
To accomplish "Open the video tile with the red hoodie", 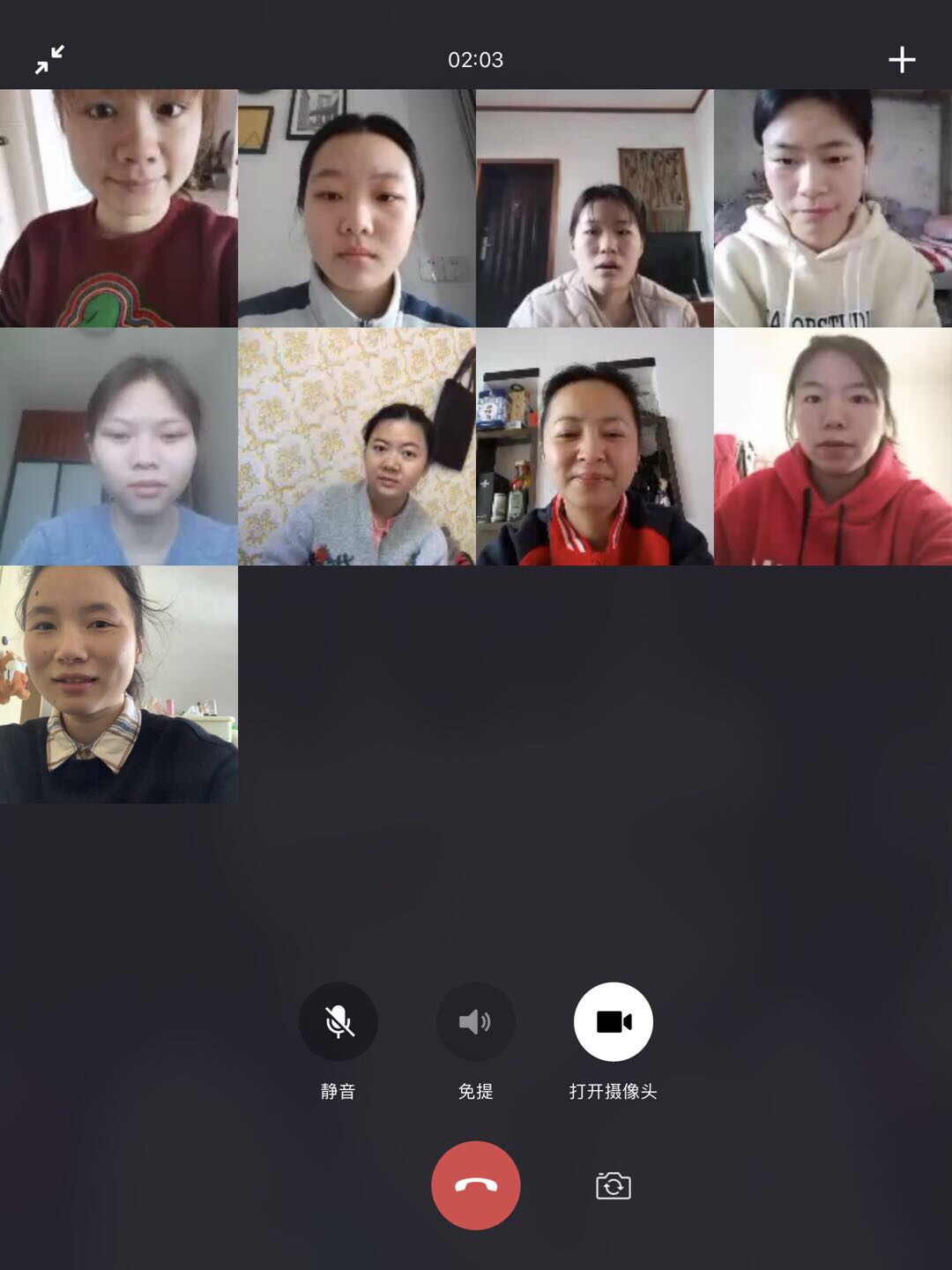I will [x=833, y=446].
